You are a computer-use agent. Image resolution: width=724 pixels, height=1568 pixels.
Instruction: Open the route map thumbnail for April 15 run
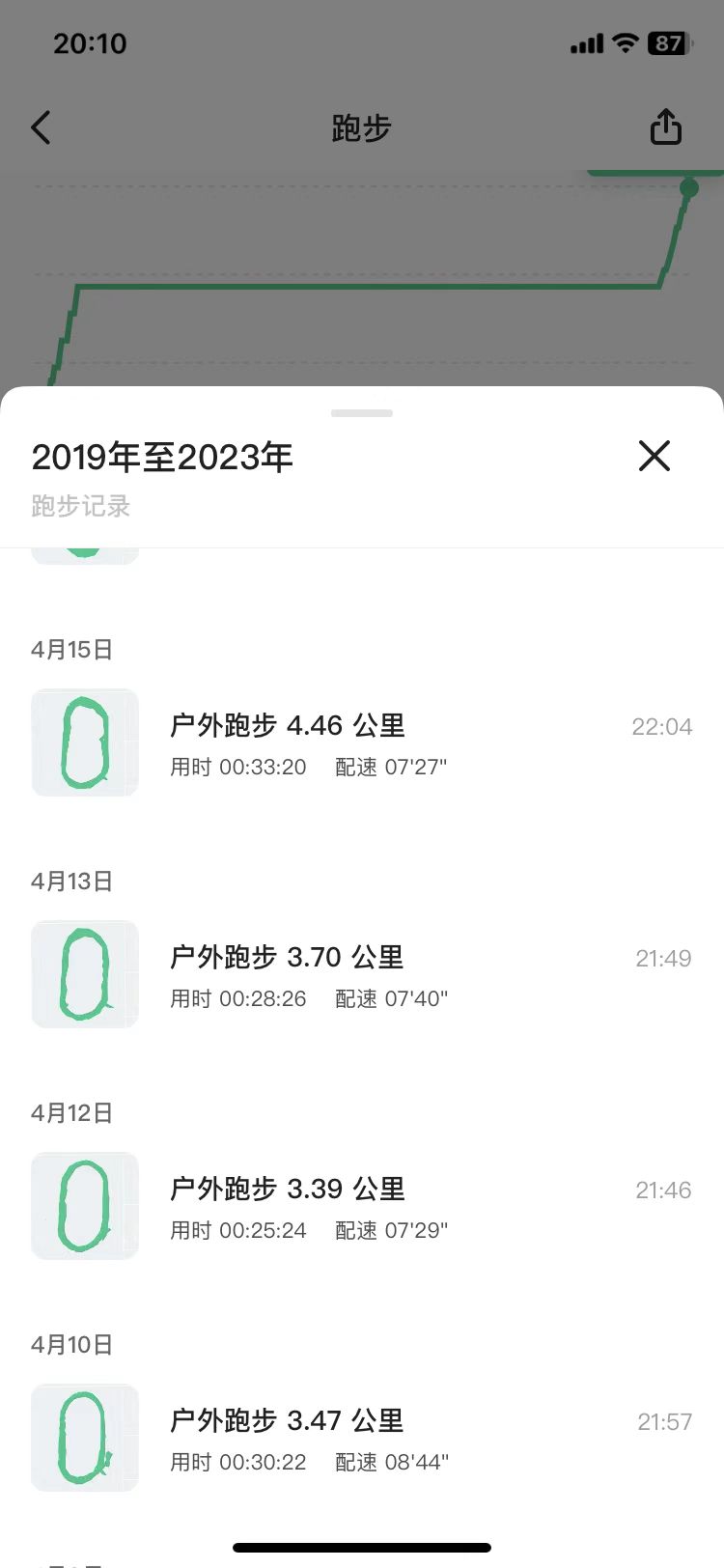click(84, 742)
